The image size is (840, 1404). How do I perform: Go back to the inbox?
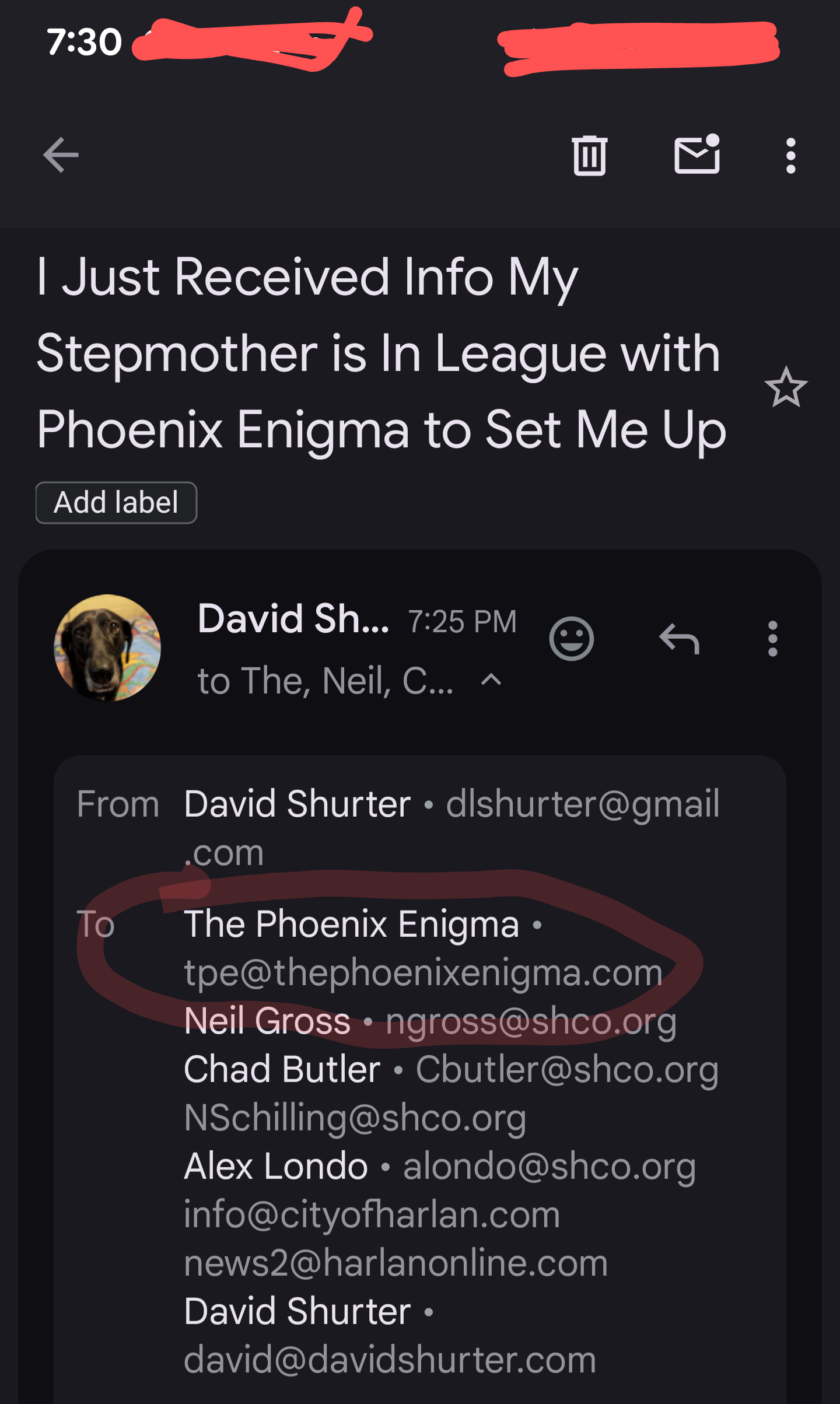[x=61, y=155]
